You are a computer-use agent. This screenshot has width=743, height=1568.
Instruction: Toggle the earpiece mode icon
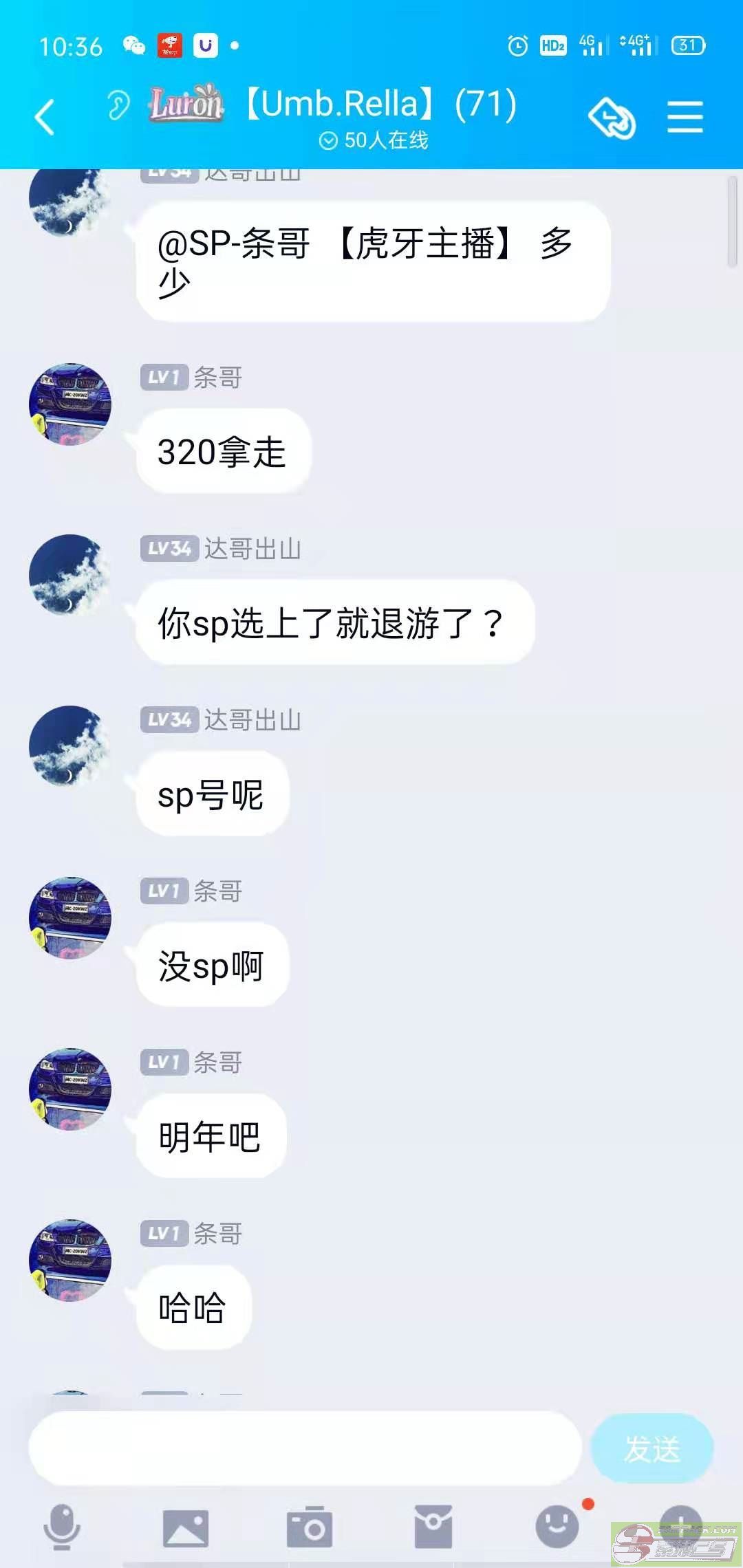[x=118, y=105]
